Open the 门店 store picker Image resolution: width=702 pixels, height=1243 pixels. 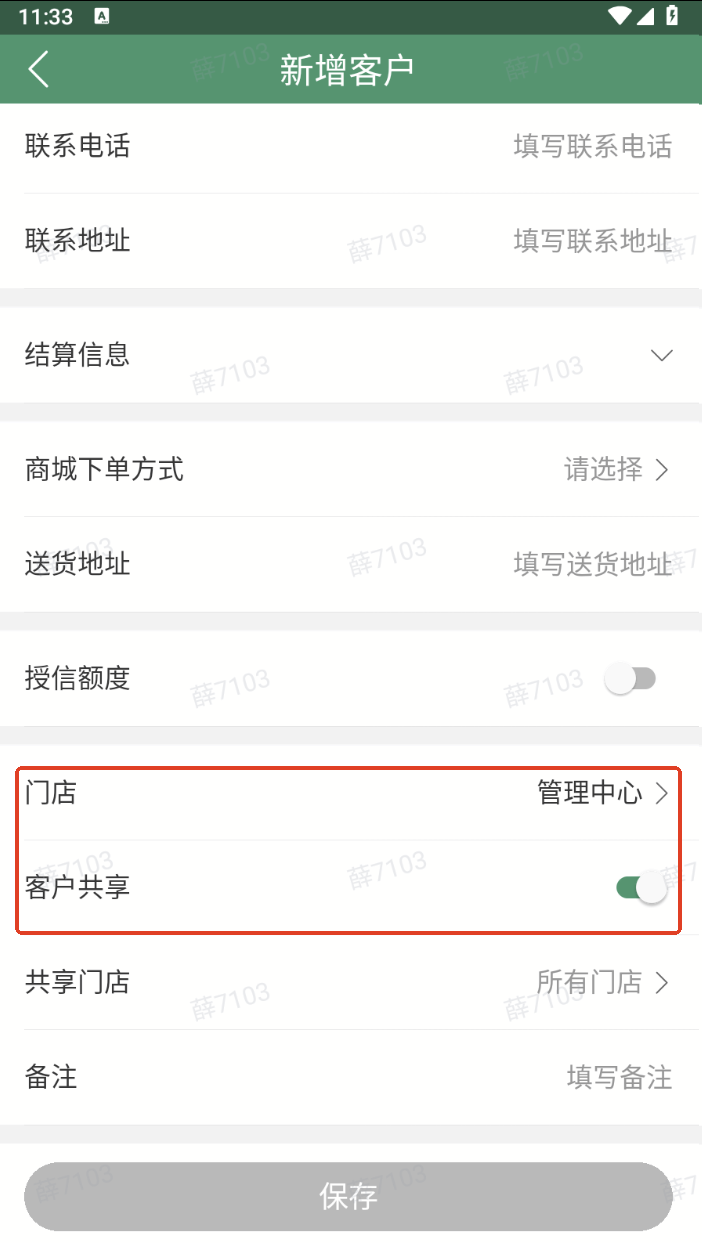point(349,794)
